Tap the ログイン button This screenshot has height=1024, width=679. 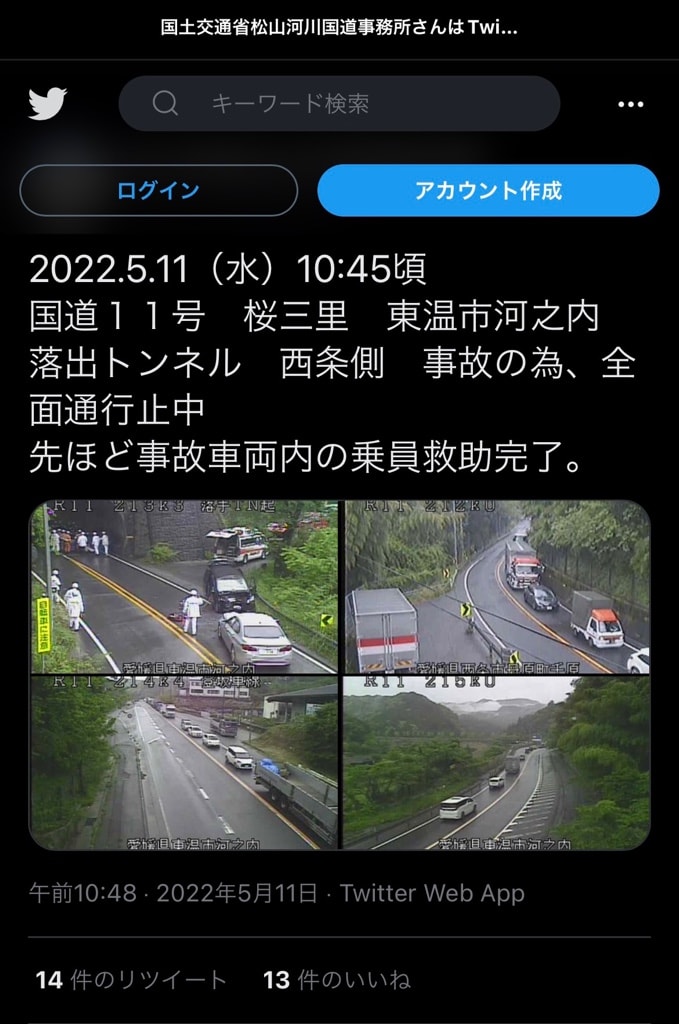[158, 190]
